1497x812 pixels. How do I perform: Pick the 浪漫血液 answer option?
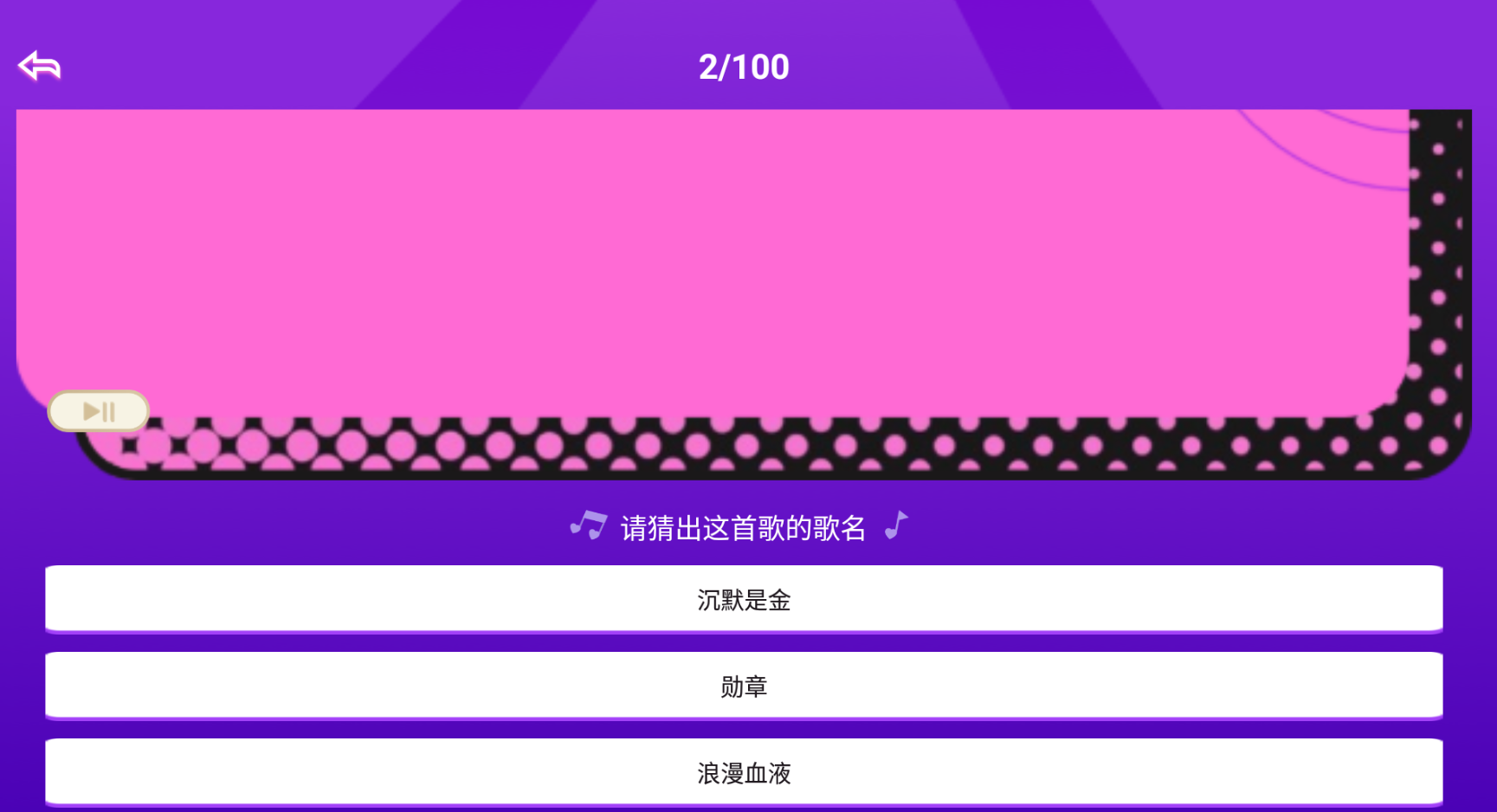(743, 772)
